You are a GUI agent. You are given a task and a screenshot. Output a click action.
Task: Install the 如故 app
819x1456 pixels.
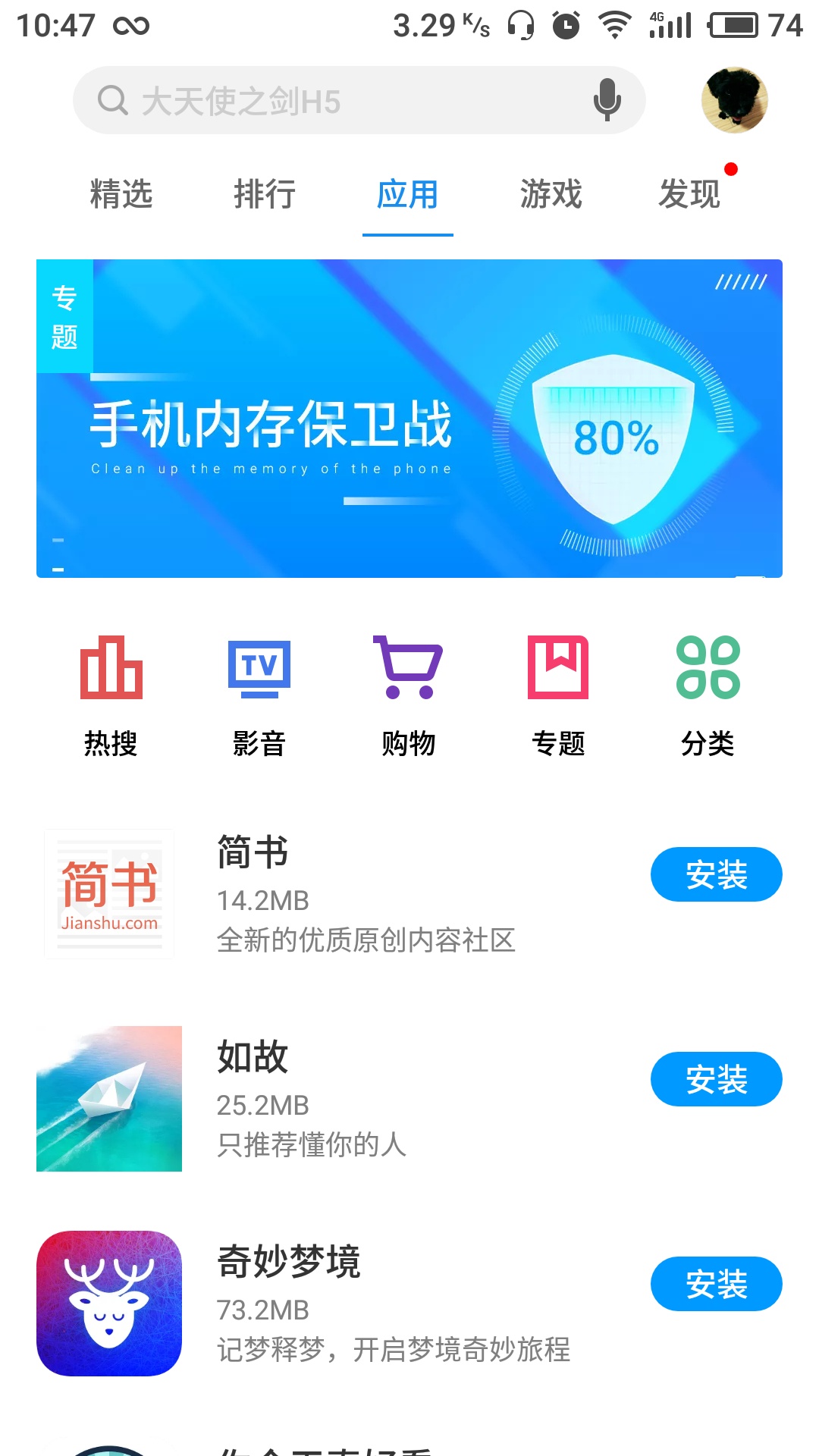[x=716, y=1078]
